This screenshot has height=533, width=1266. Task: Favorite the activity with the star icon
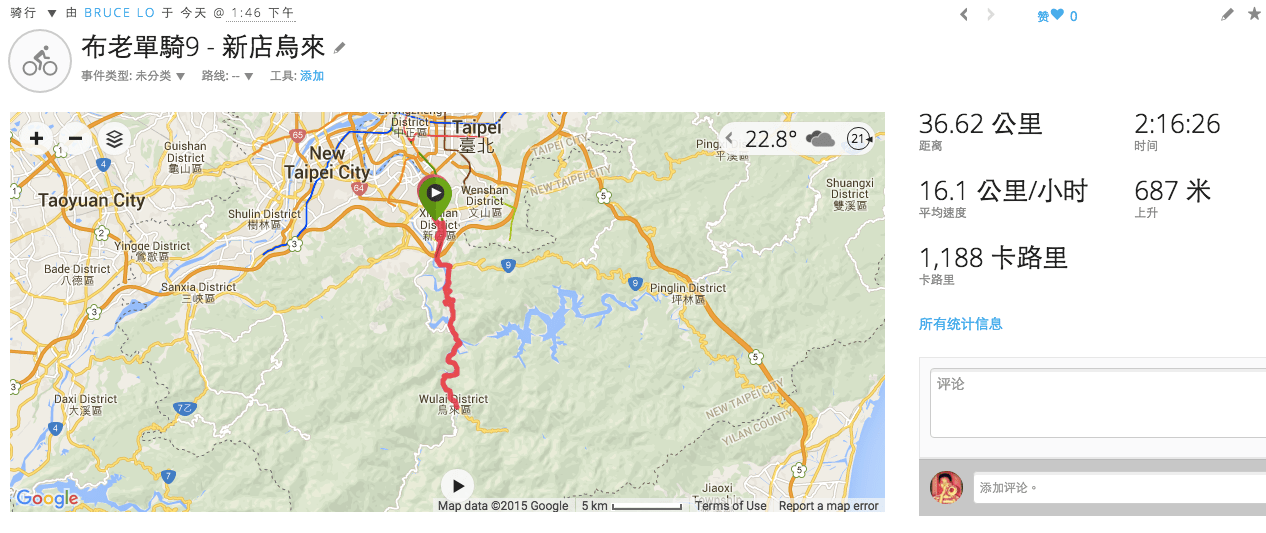point(1254,14)
